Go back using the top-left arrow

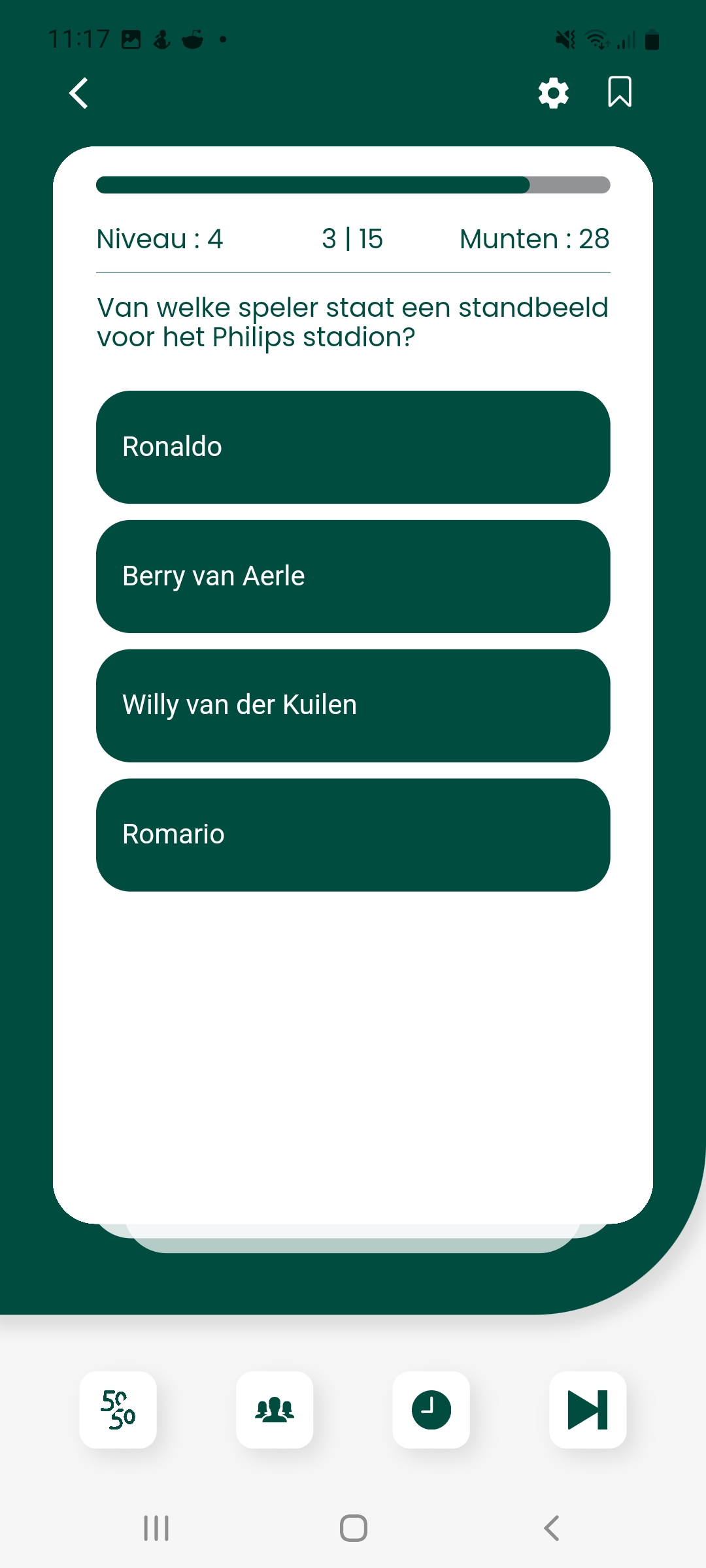[79, 93]
